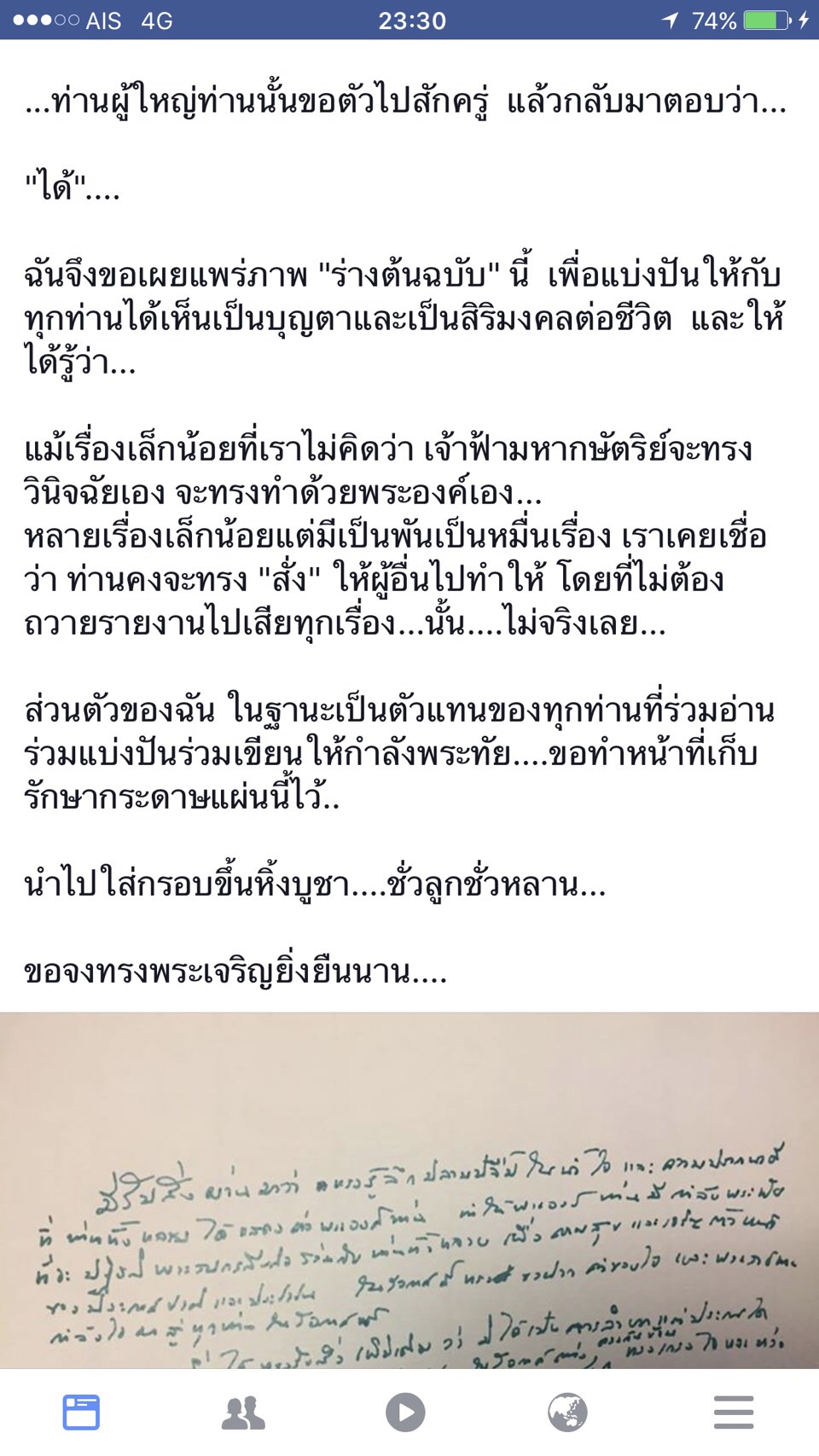View the handwritten draft photo in the post
Viewport: 819px width, 1456px height.
coord(409,1191)
